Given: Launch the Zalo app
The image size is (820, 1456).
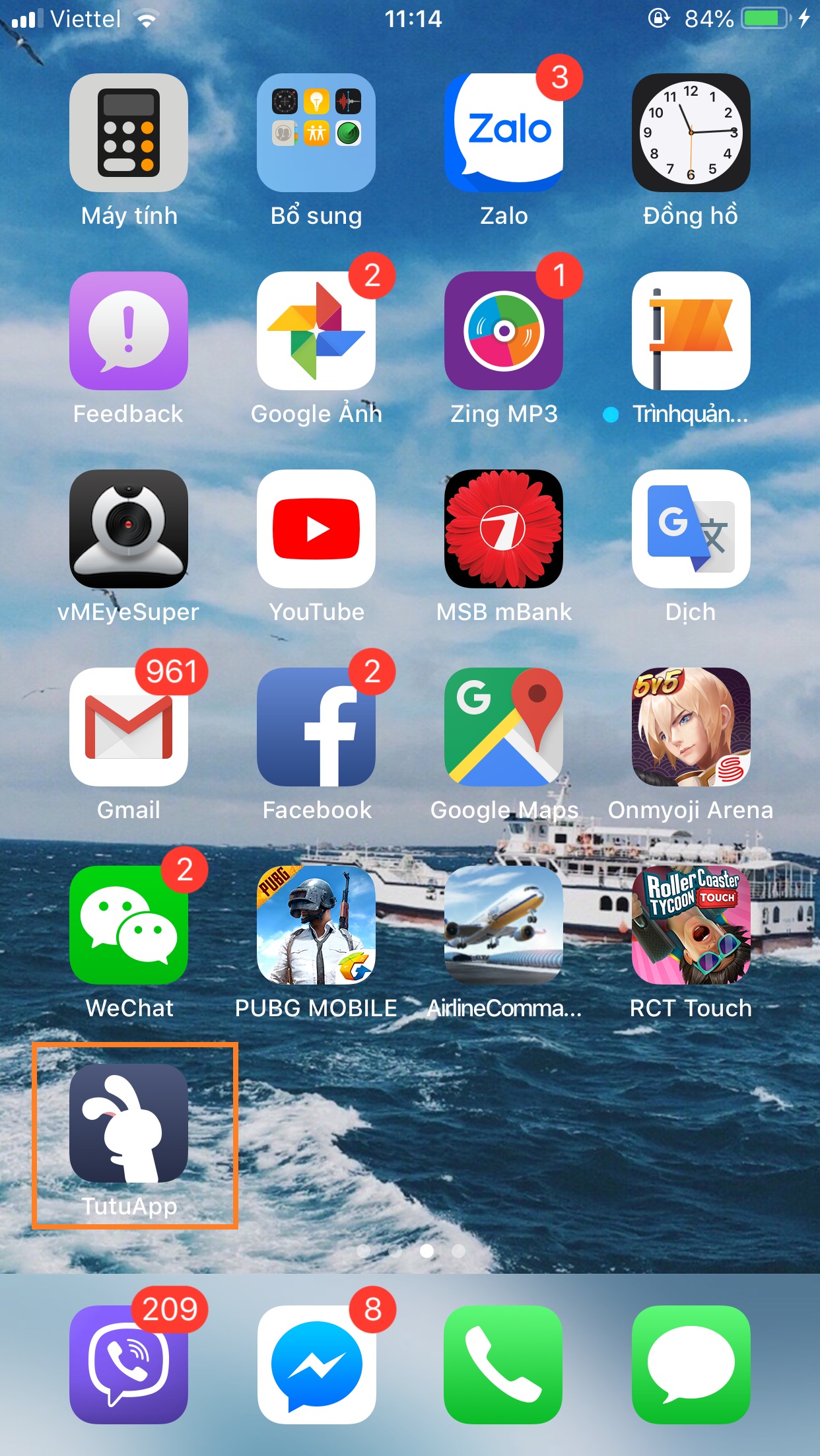Looking at the screenshot, I should (x=504, y=133).
